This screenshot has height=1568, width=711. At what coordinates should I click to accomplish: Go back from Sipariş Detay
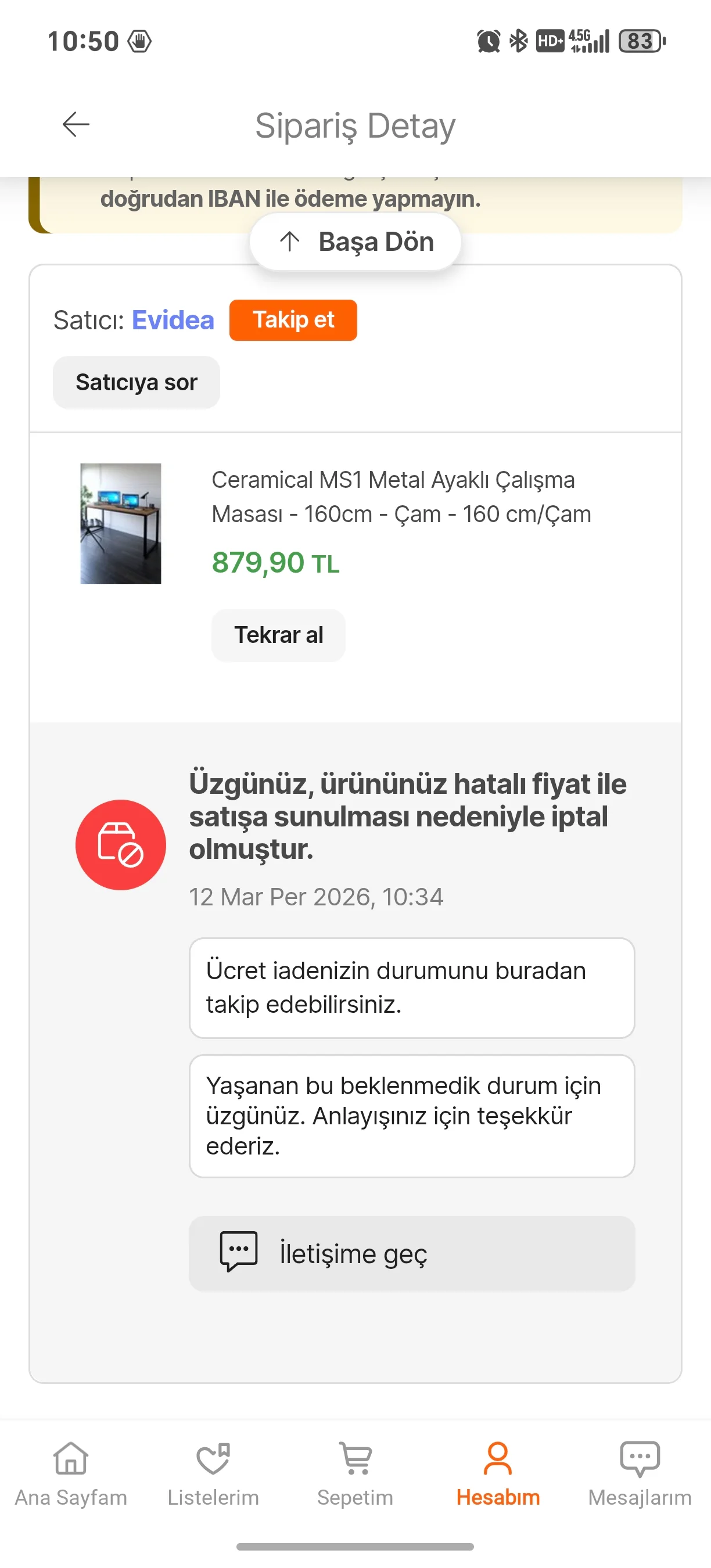coord(76,125)
